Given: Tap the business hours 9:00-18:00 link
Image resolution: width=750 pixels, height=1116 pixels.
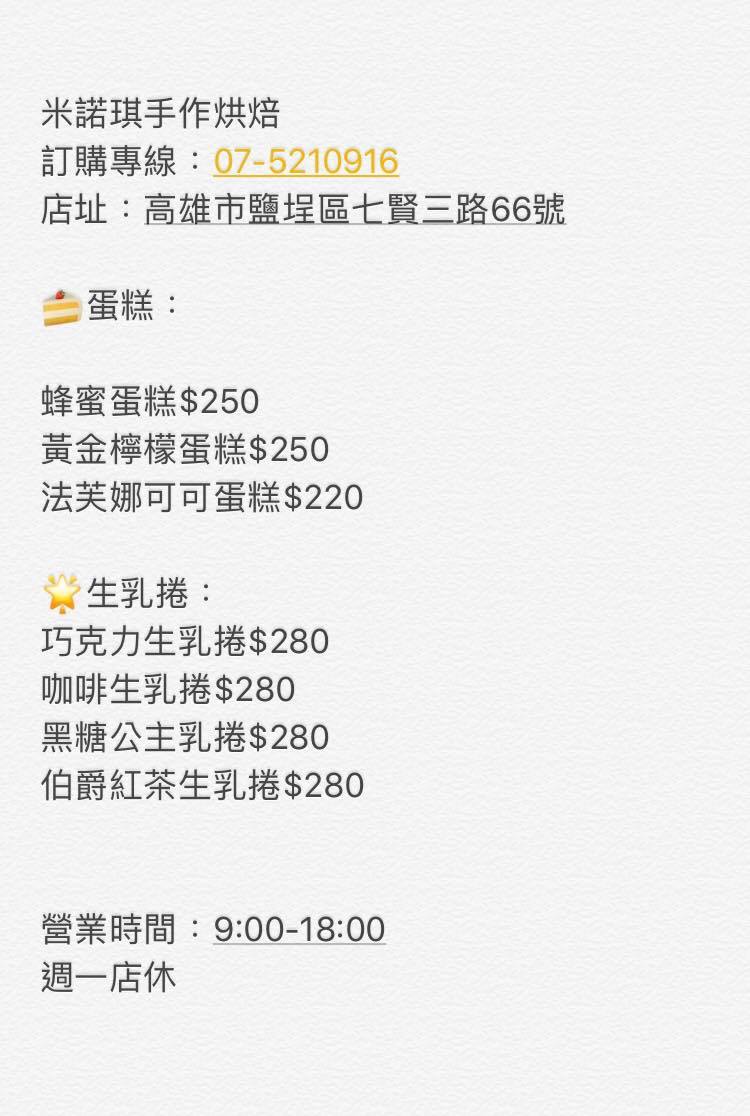Looking at the screenshot, I should [299, 929].
